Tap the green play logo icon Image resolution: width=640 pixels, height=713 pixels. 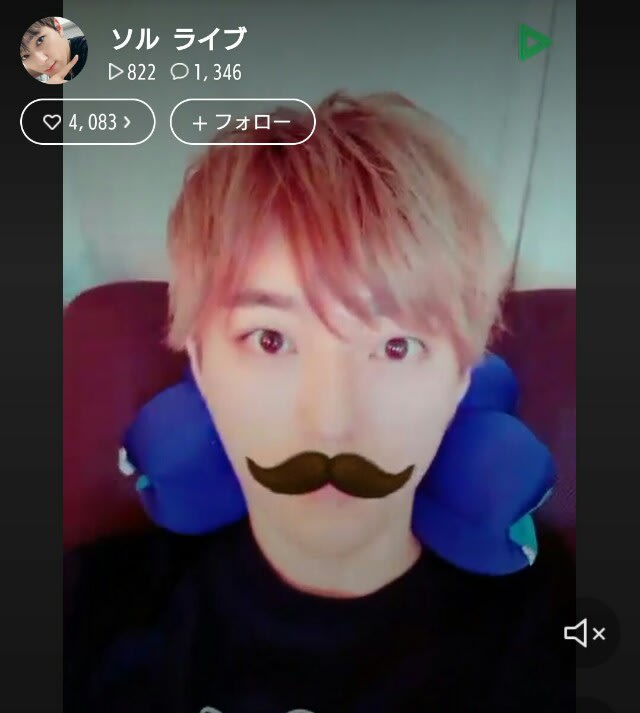click(534, 43)
